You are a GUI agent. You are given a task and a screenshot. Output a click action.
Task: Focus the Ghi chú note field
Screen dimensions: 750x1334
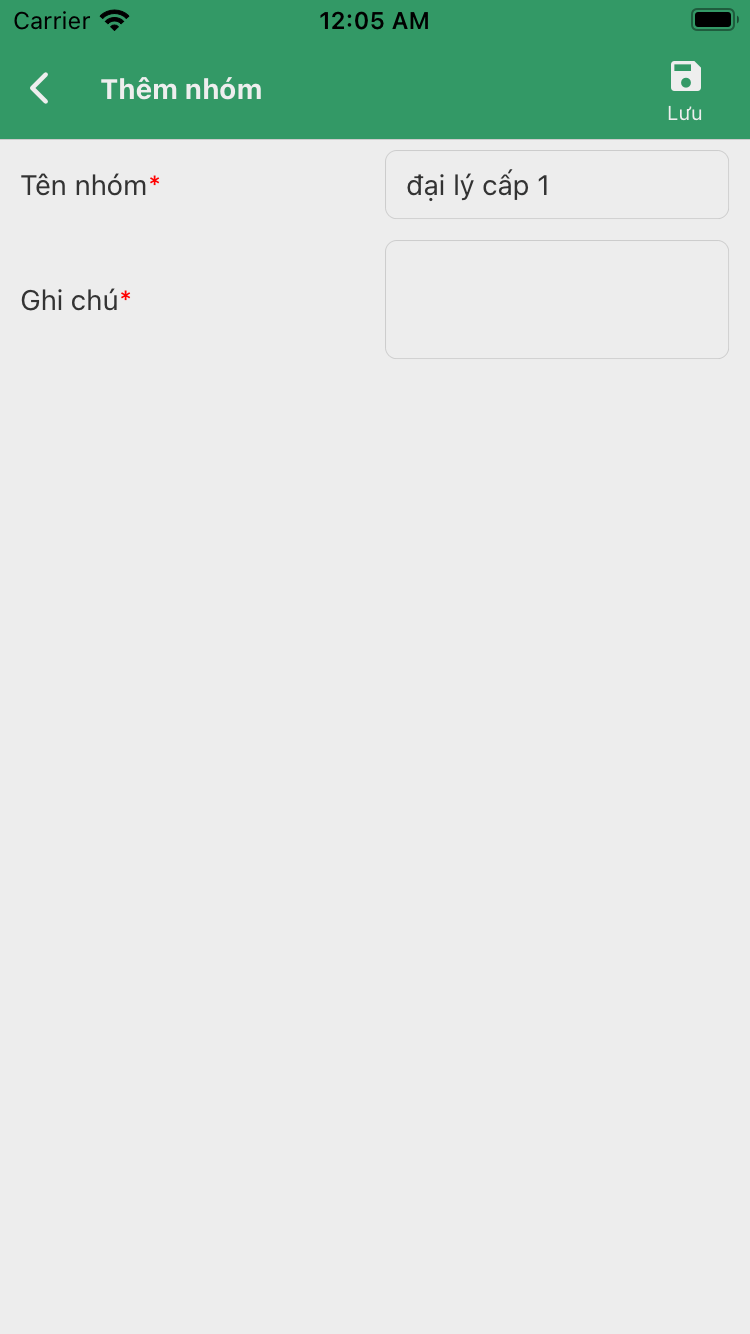point(556,299)
